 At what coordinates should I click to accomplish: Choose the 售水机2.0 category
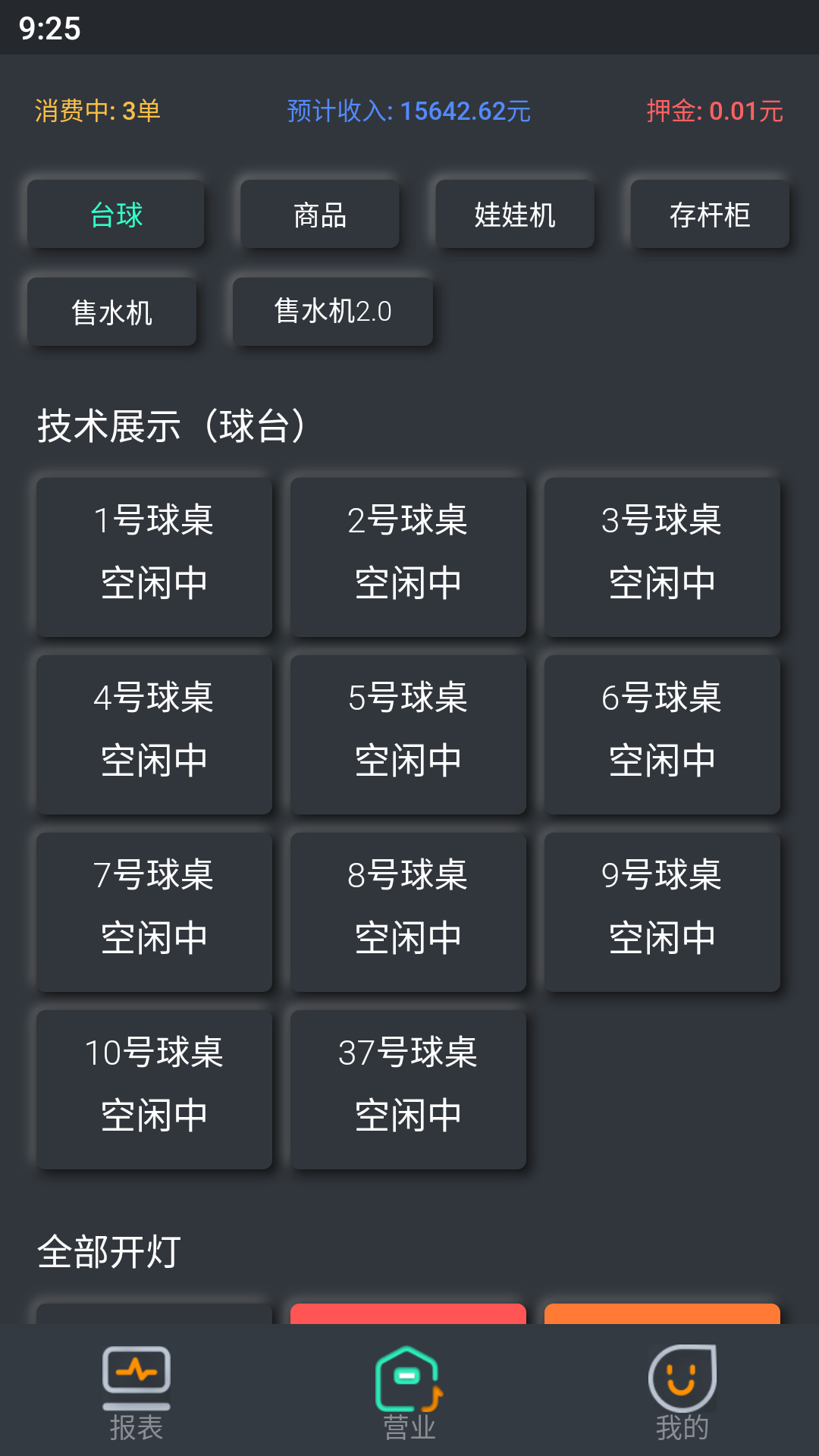coord(332,312)
